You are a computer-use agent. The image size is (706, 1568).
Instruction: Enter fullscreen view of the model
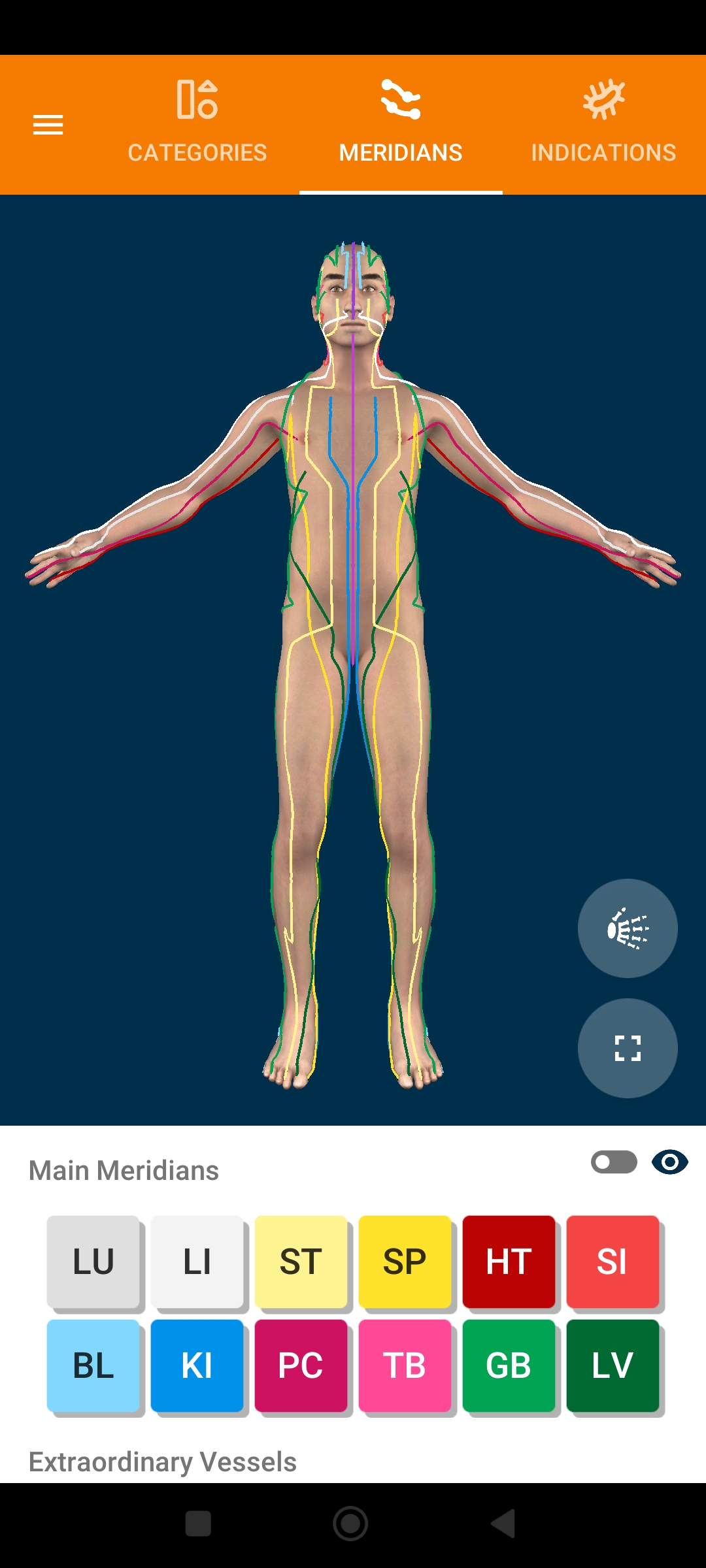[x=627, y=1048]
